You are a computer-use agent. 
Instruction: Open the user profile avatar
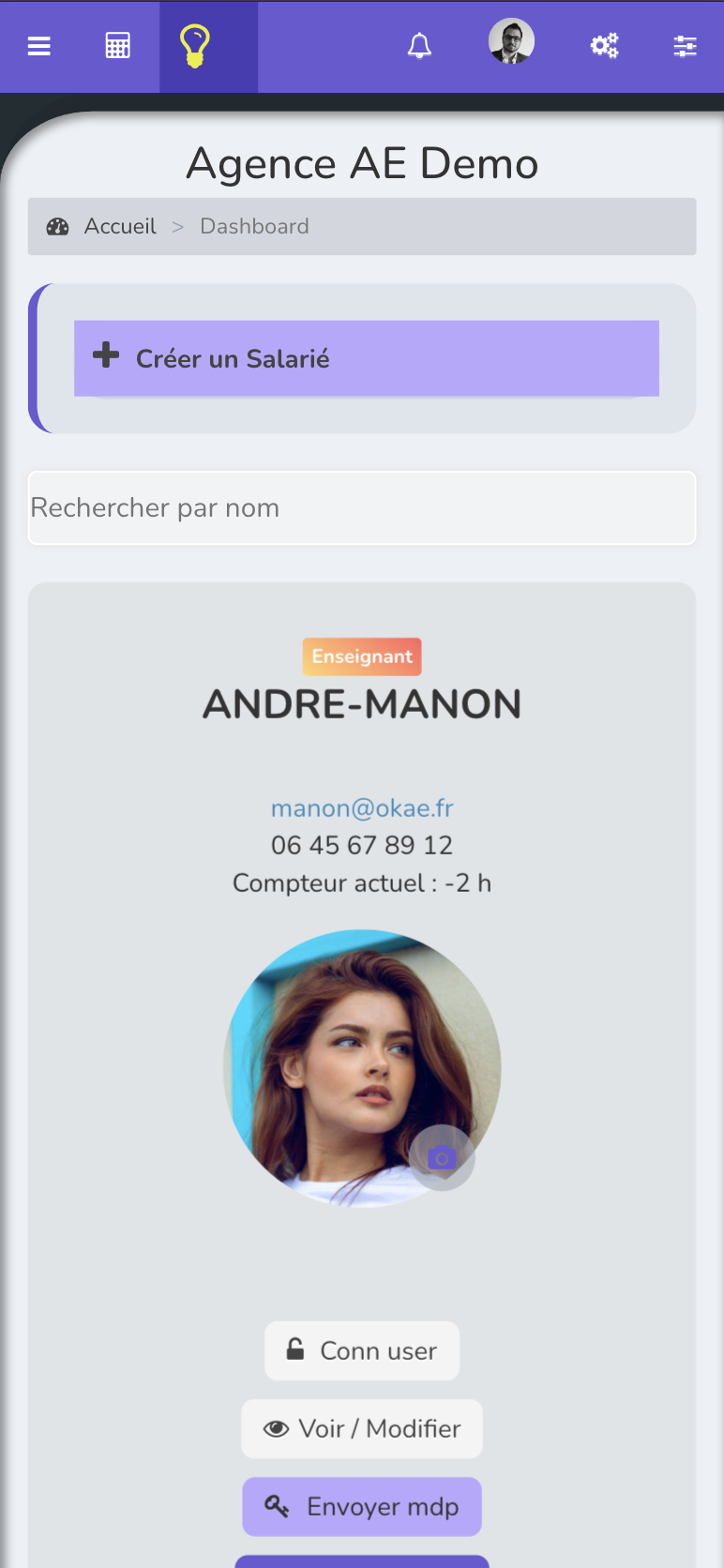[511, 41]
